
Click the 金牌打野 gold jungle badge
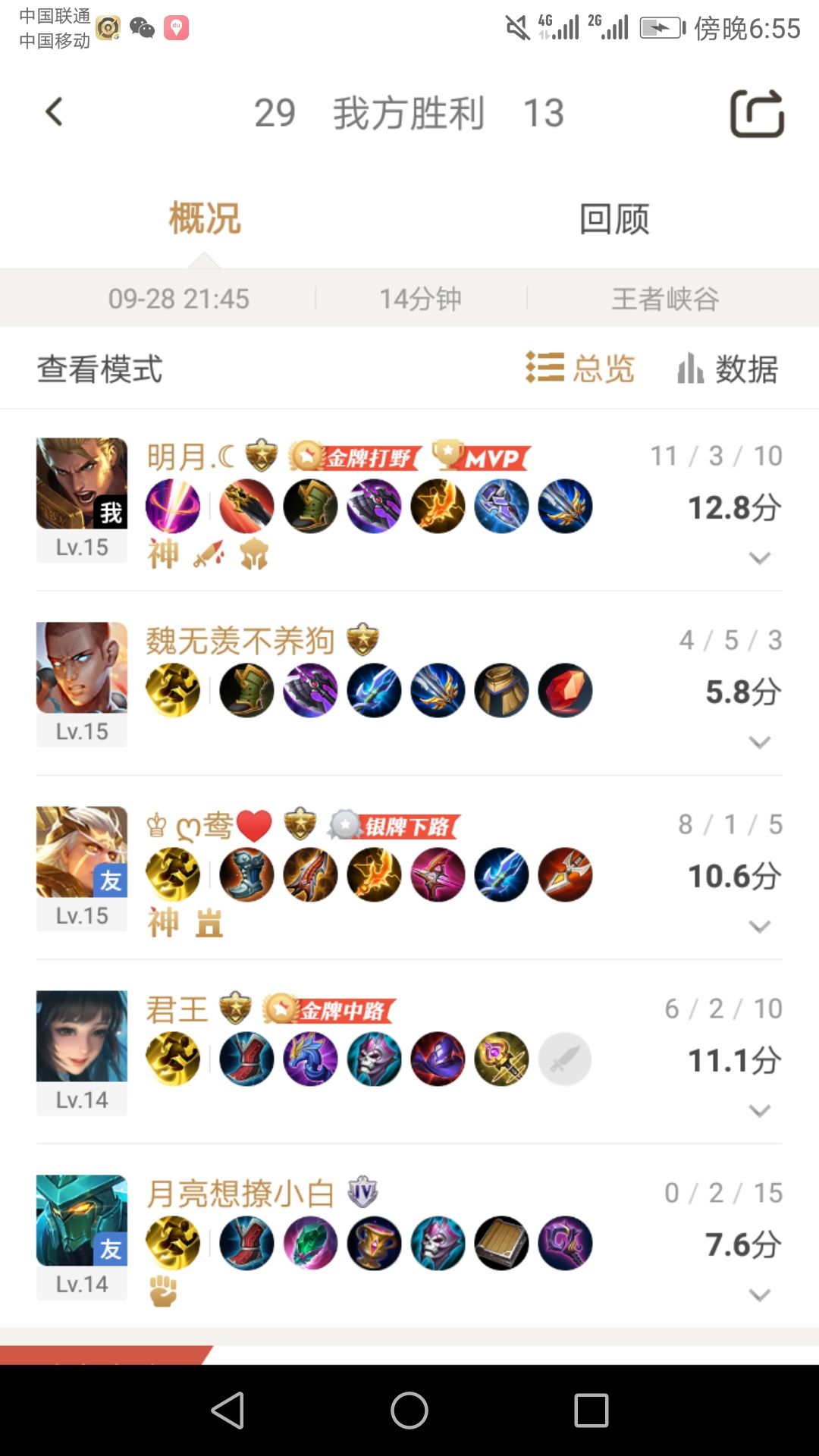click(x=356, y=458)
